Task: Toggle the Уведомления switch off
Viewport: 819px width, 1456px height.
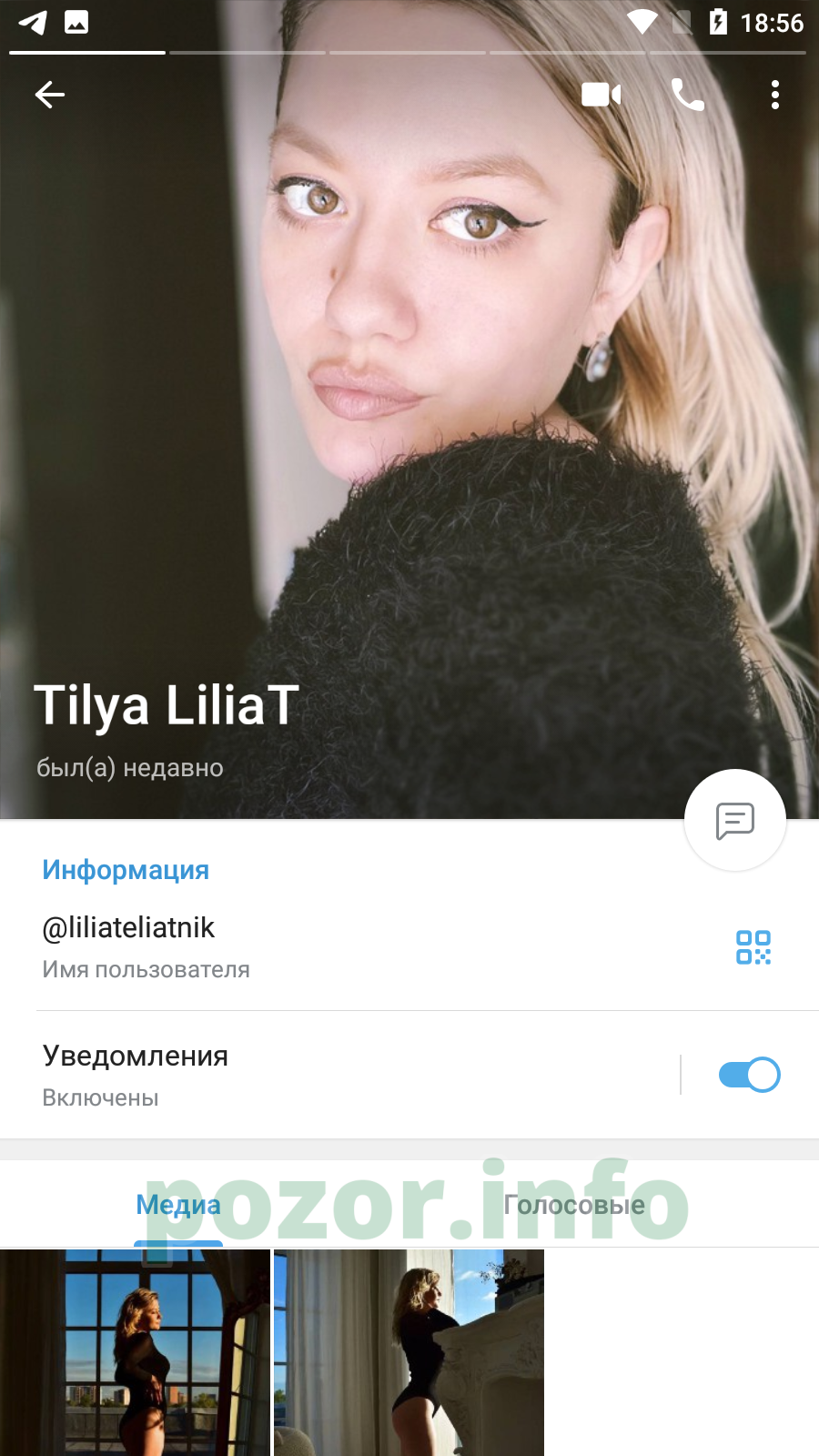Action: [749, 1075]
